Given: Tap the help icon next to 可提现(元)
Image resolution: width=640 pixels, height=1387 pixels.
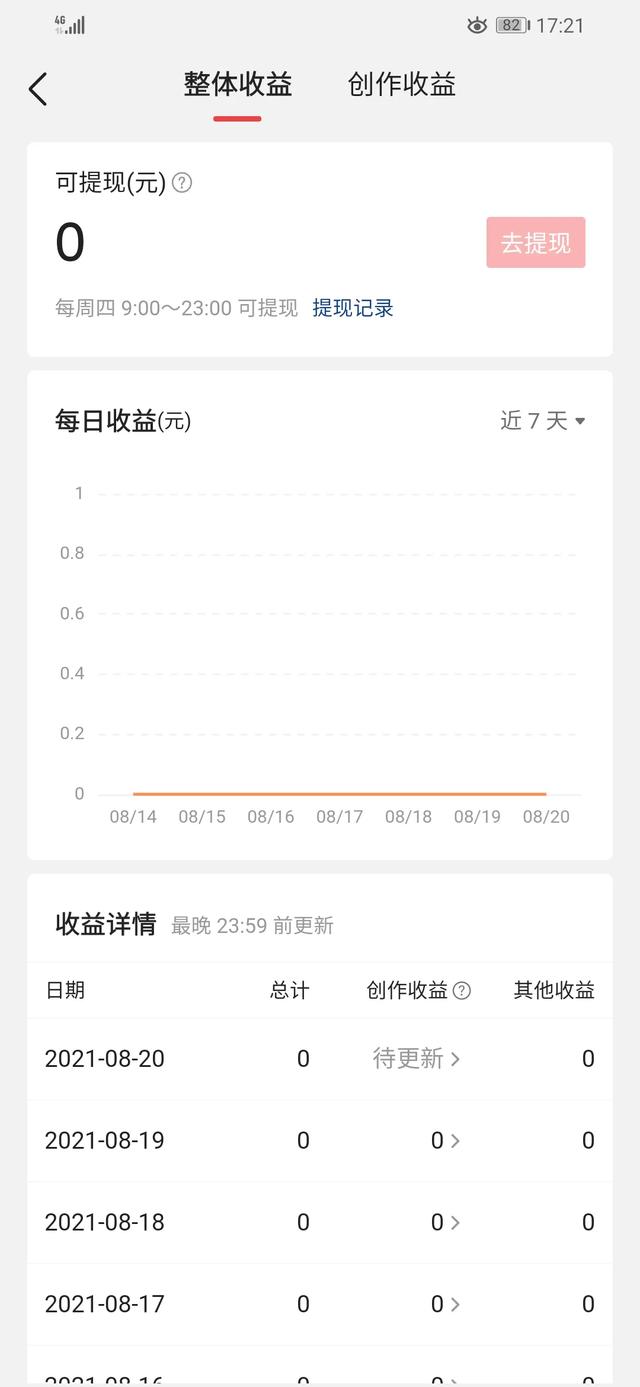Looking at the screenshot, I should click(182, 183).
